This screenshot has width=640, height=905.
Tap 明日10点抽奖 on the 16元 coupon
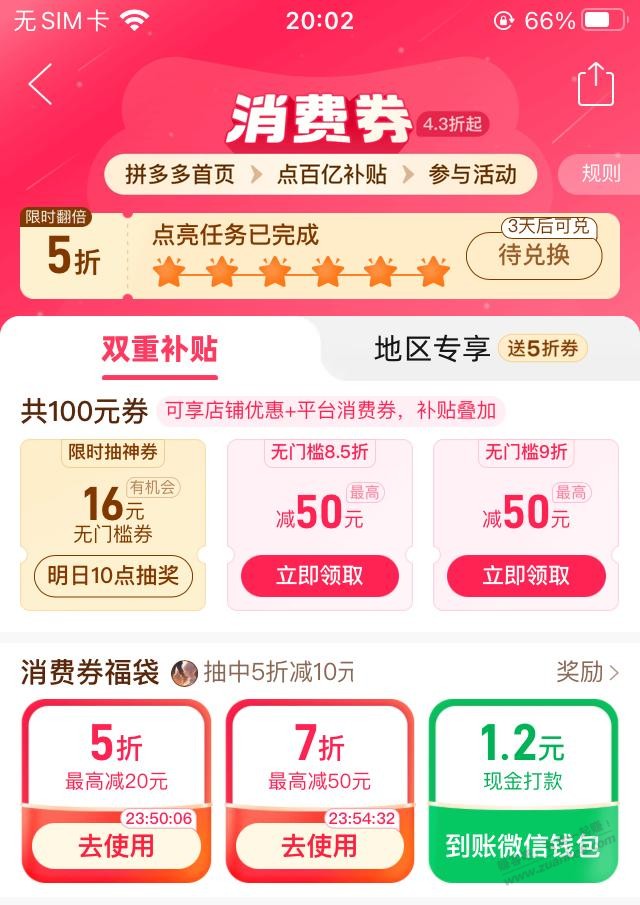[x=113, y=576]
